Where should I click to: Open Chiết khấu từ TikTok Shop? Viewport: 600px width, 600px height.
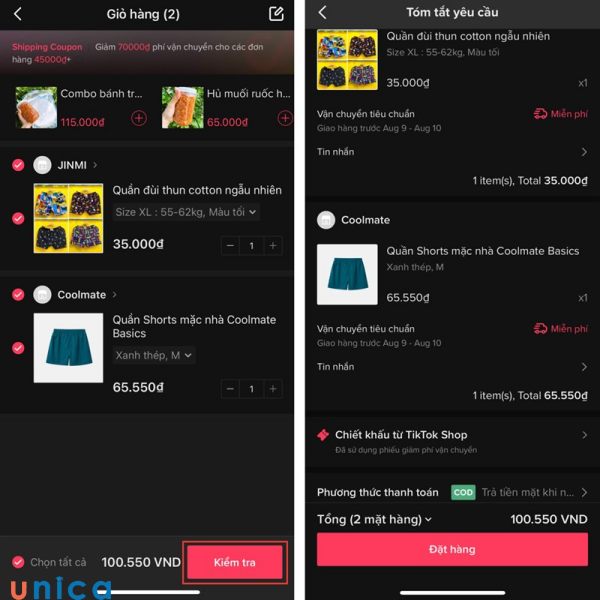coord(450,435)
